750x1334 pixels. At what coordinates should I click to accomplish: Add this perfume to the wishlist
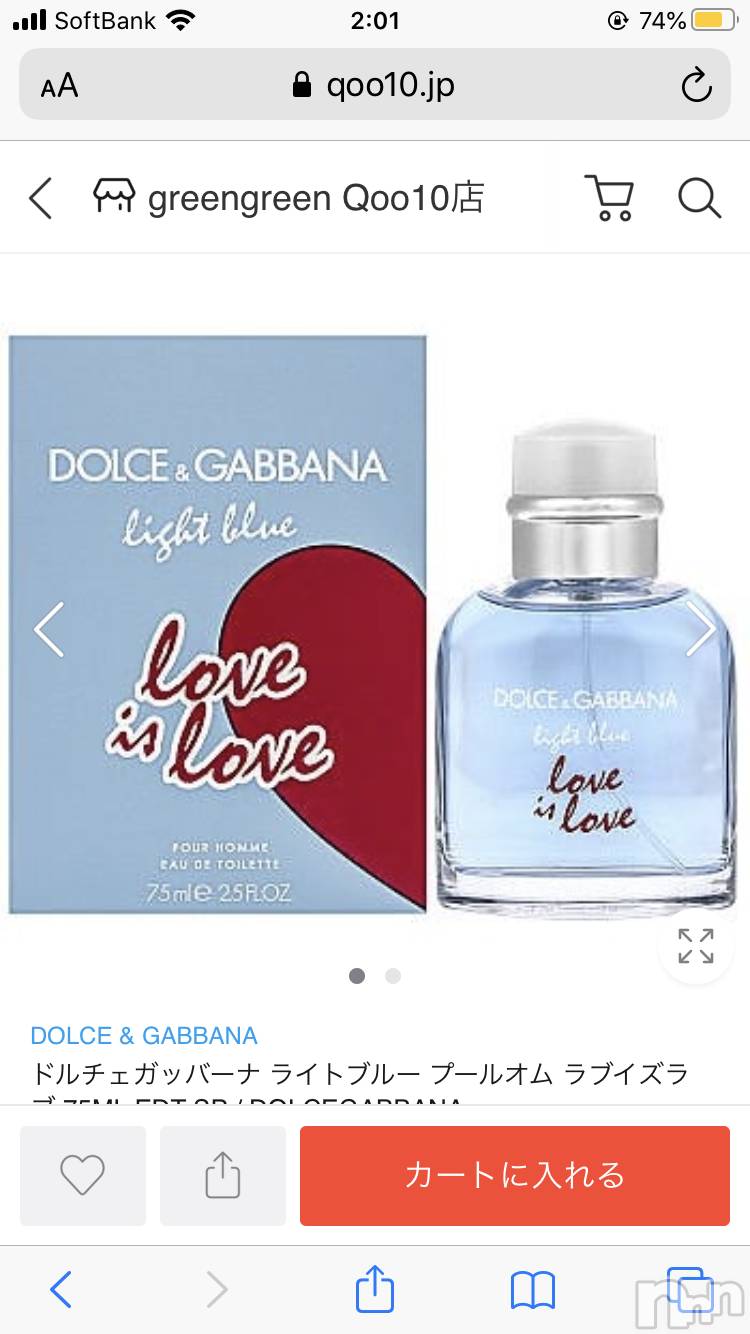click(x=82, y=1175)
